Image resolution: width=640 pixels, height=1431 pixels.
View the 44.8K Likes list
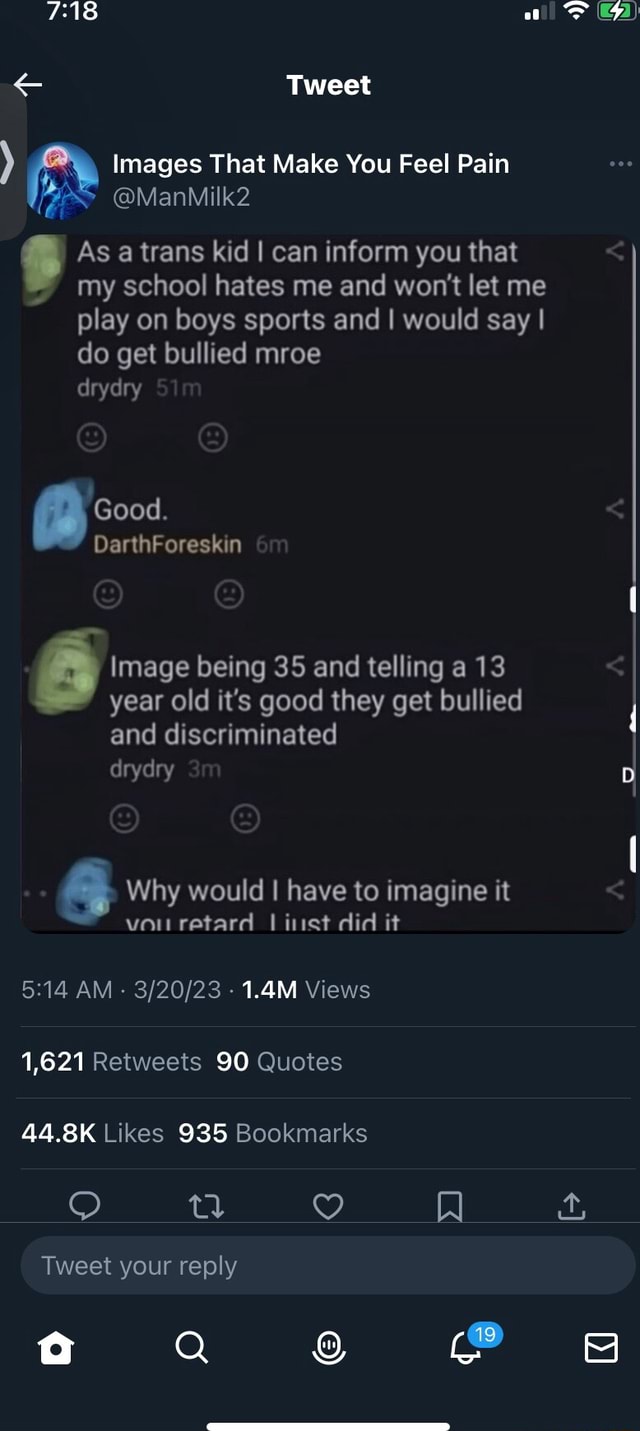tap(92, 1133)
